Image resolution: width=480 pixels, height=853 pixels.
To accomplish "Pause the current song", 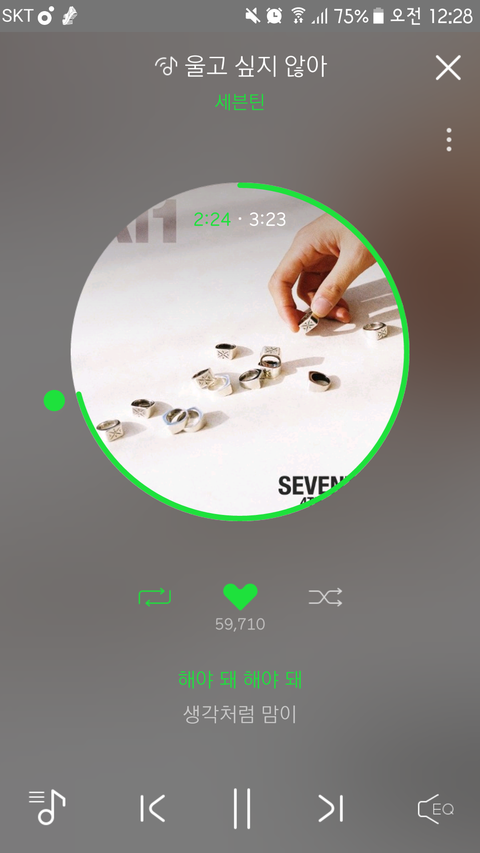I will point(242,808).
